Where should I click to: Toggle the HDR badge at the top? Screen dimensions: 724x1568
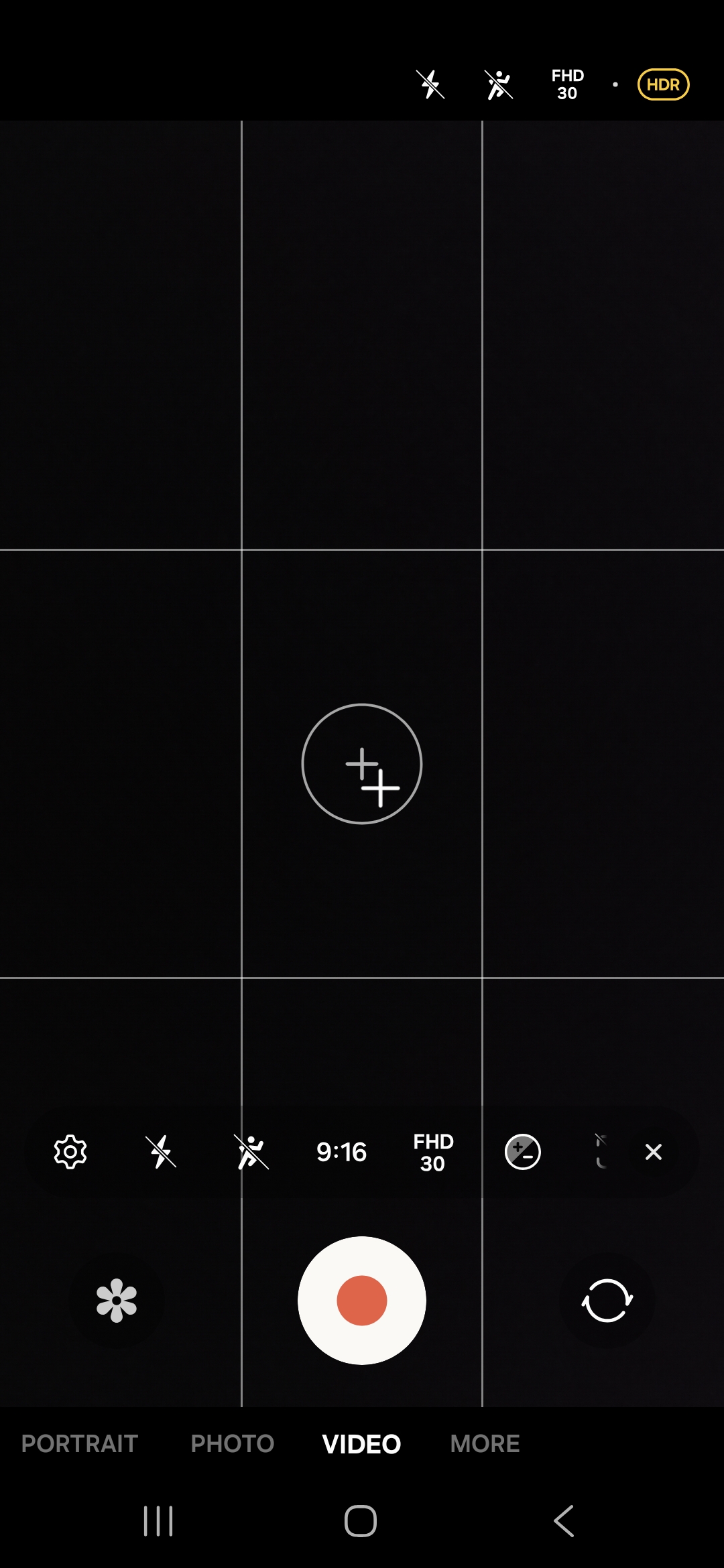[x=663, y=84]
